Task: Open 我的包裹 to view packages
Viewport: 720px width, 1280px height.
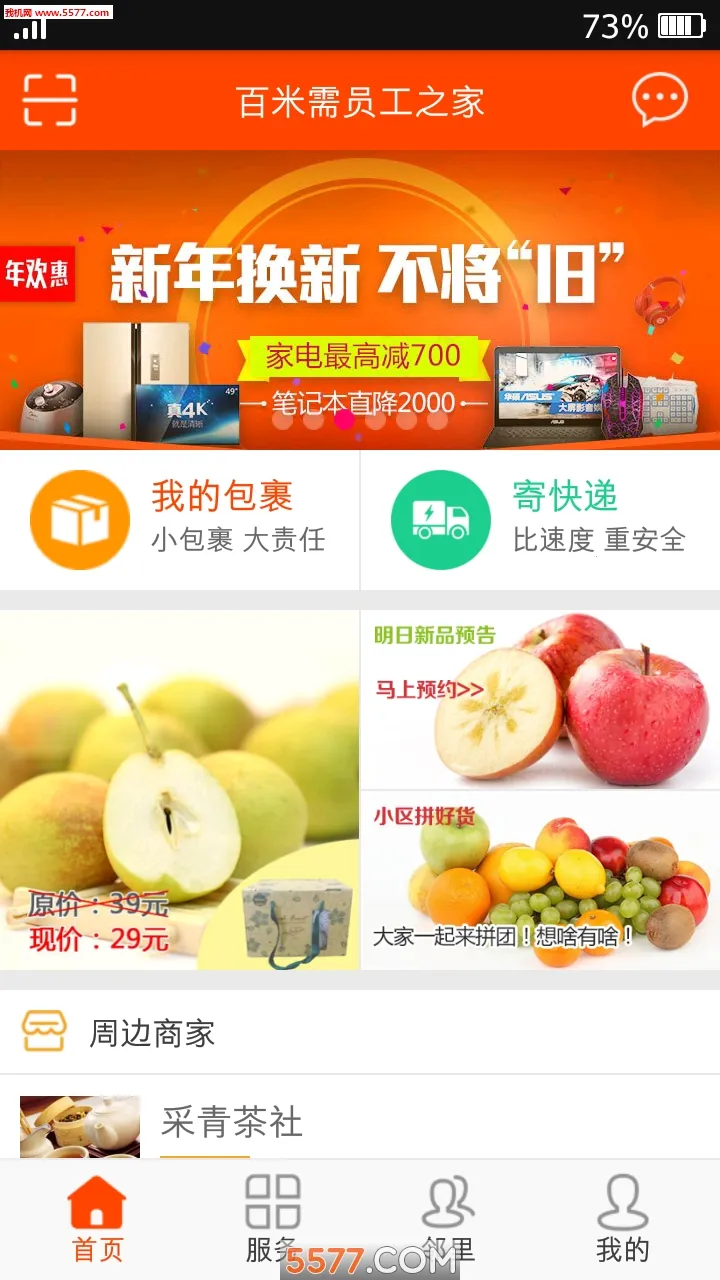Action: 180,520
